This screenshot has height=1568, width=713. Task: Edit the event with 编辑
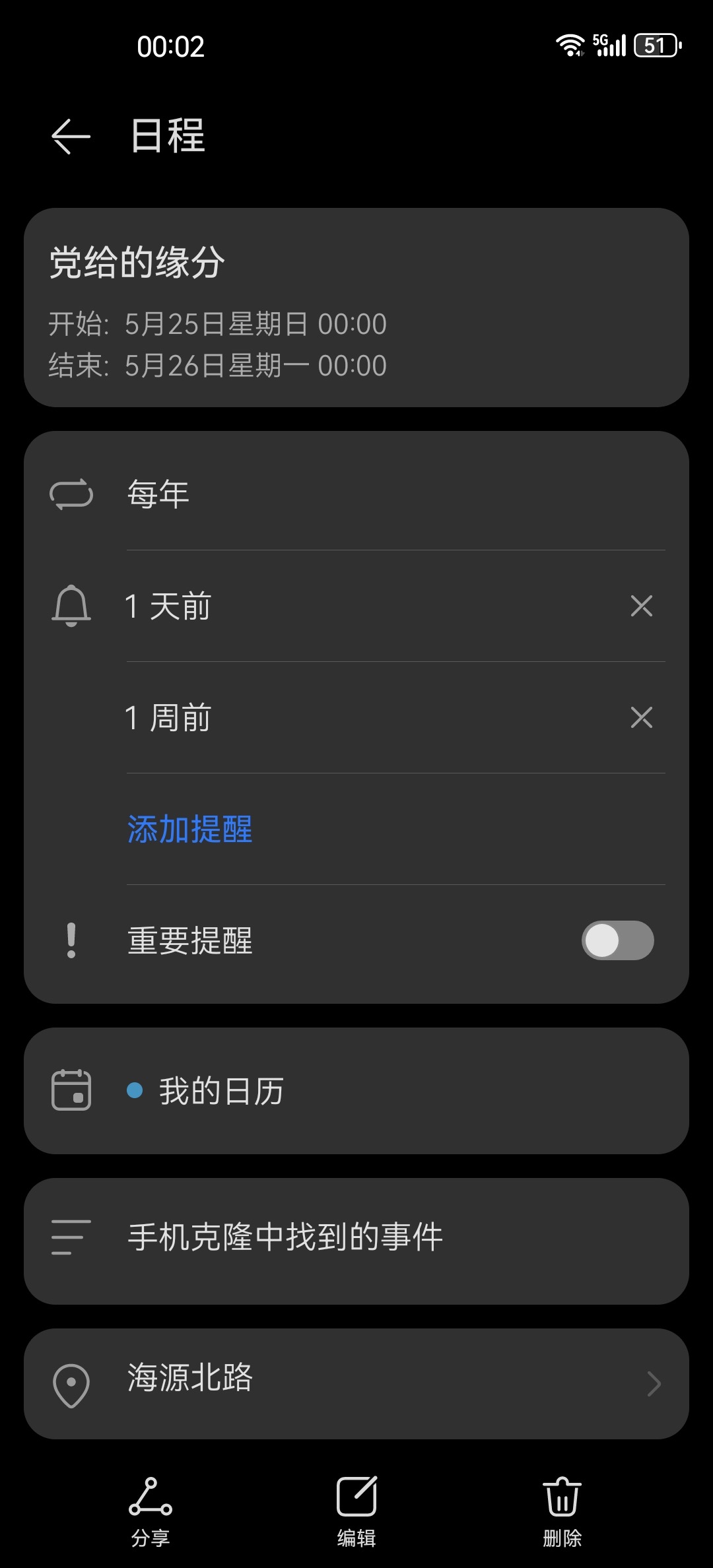(356, 1511)
